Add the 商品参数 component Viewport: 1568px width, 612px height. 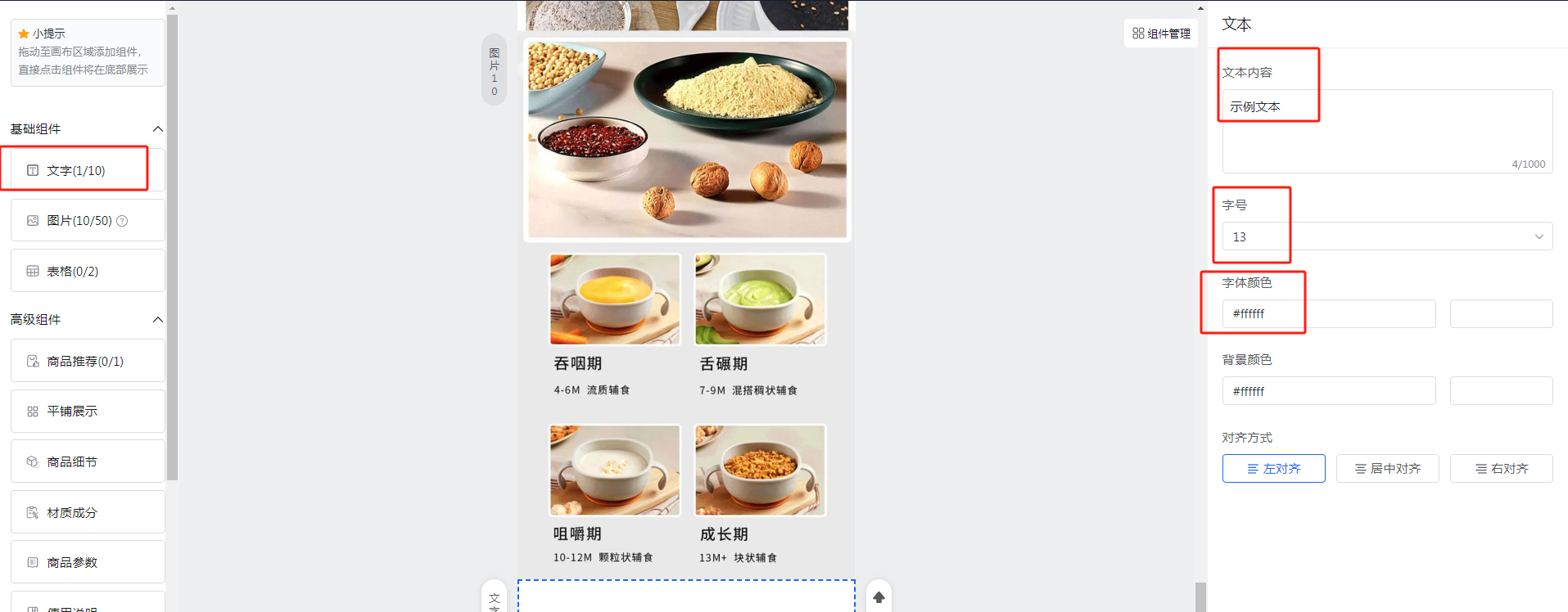[x=72, y=563]
